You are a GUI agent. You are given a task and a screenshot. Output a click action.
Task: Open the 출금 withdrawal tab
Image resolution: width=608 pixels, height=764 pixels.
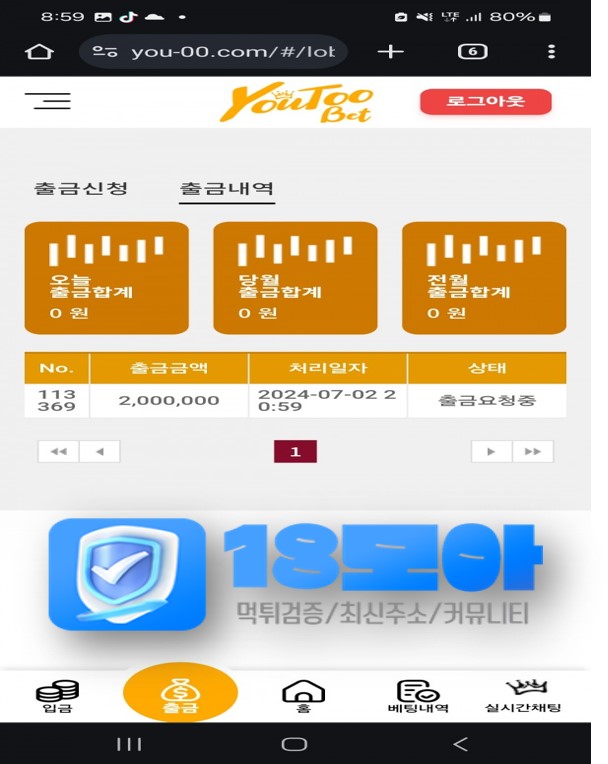pyautogui.click(x=180, y=694)
